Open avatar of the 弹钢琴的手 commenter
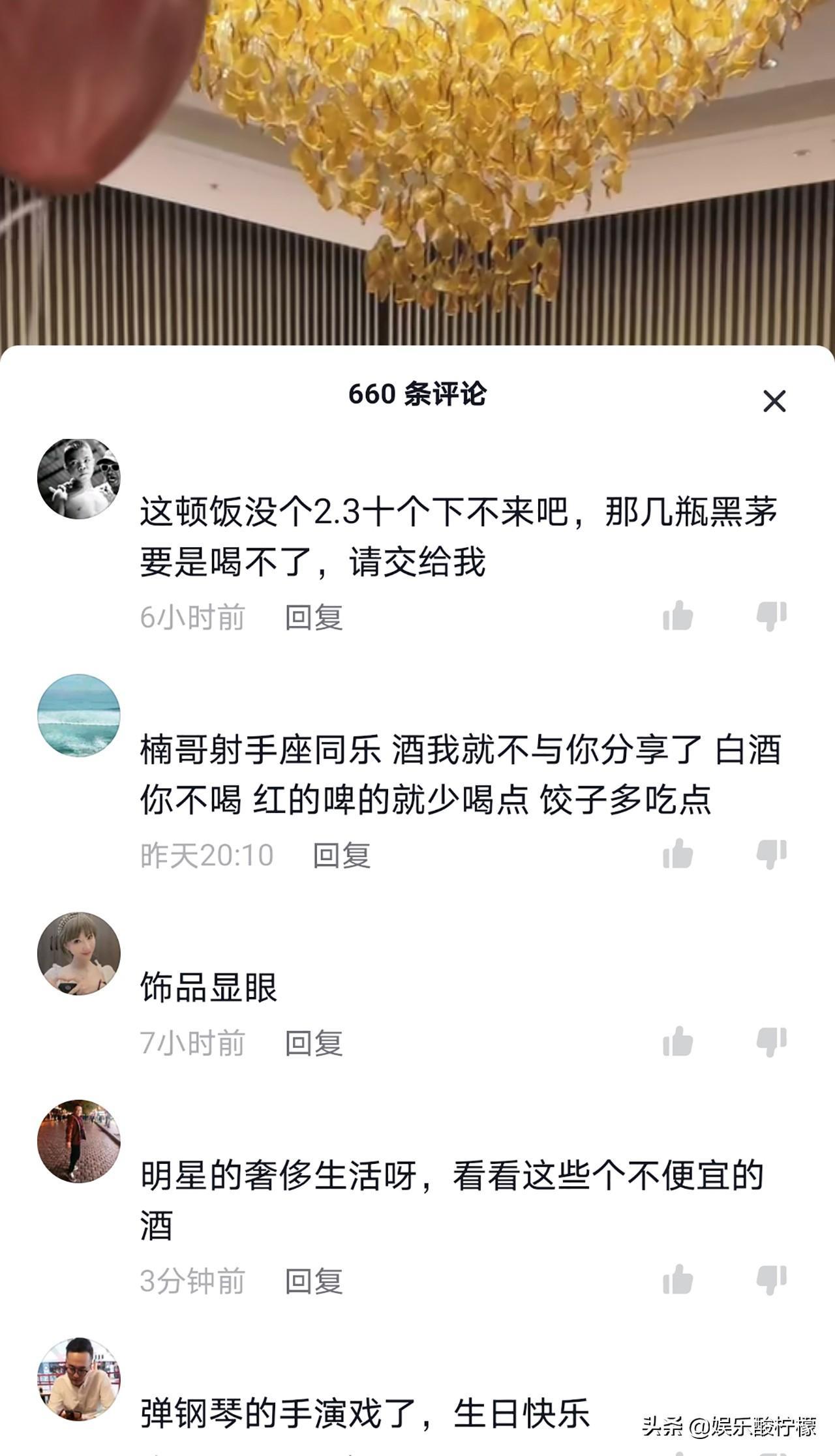Image resolution: width=835 pixels, height=1456 pixels. tap(79, 1379)
